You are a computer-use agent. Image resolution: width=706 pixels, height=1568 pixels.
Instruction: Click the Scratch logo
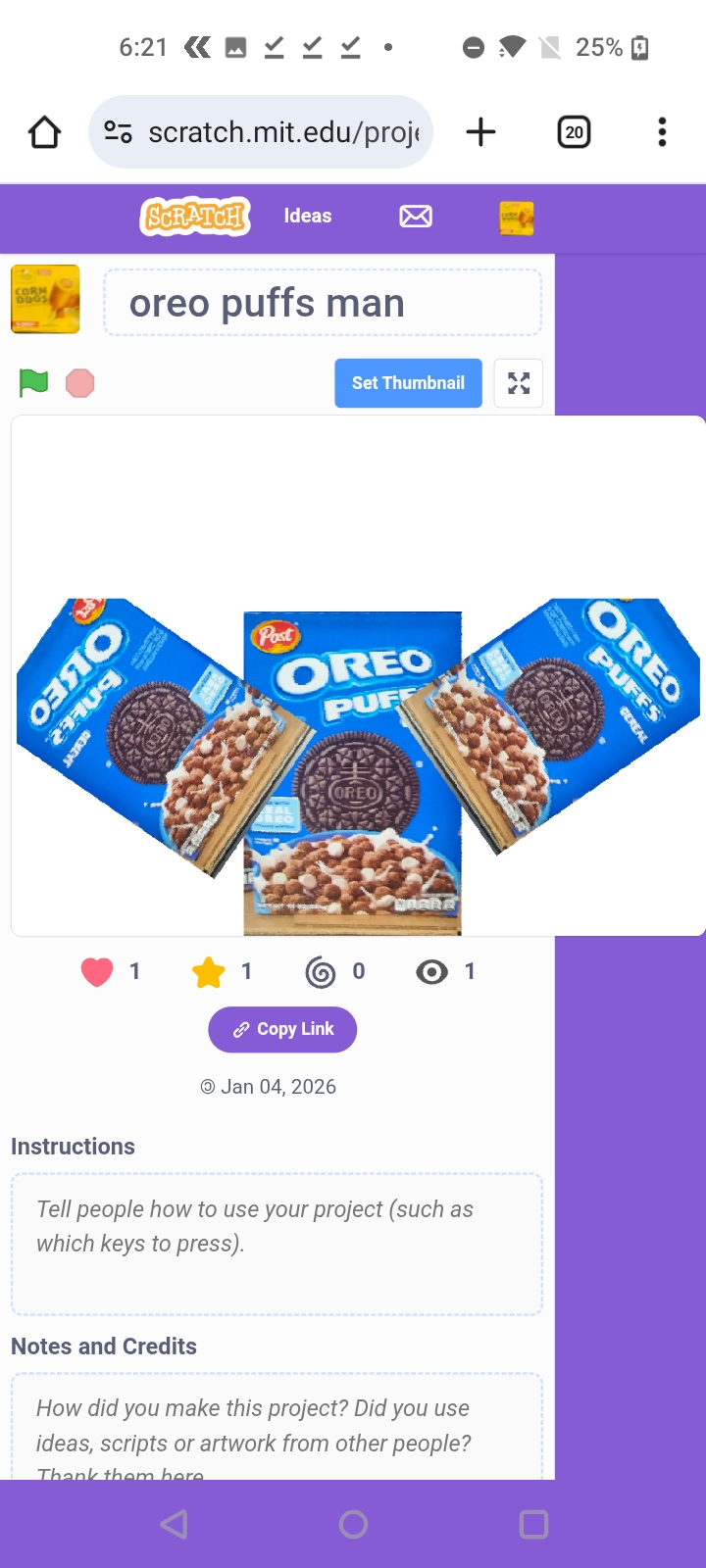coord(193,217)
